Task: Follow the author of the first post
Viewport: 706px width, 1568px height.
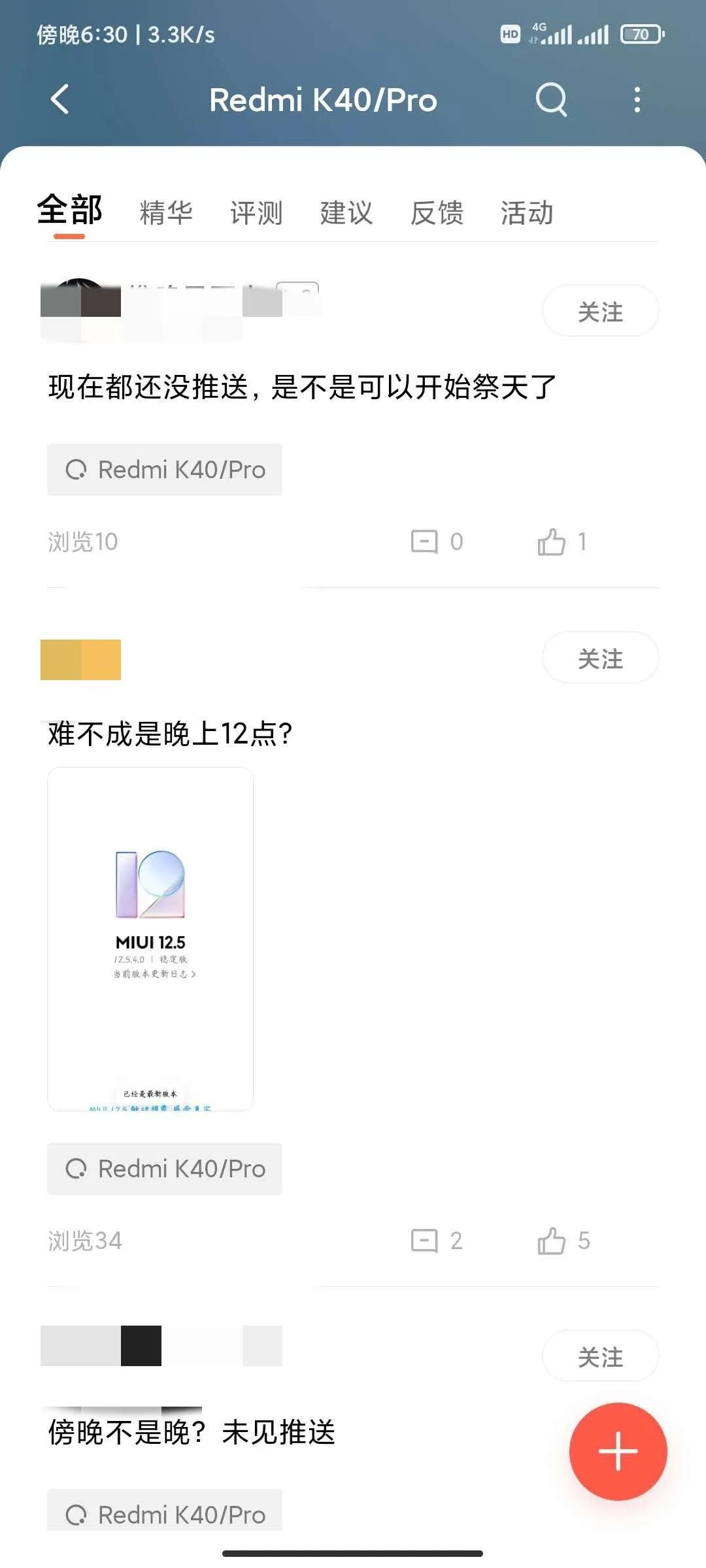Action: [600, 312]
